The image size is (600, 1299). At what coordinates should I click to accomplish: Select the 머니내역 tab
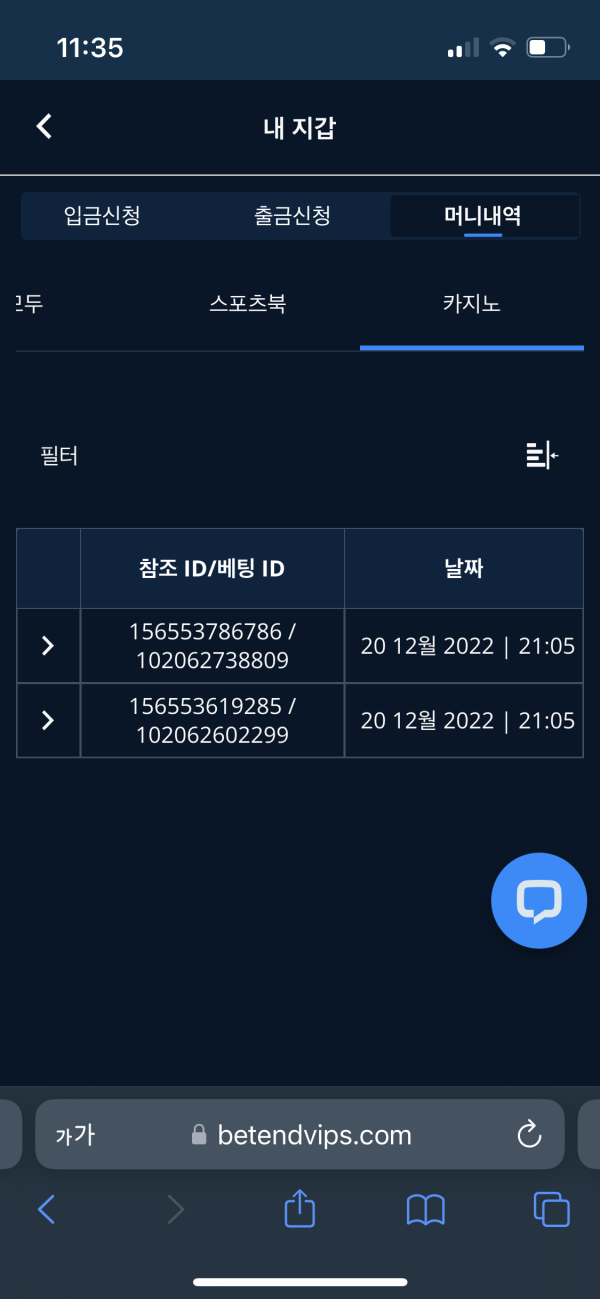483,216
